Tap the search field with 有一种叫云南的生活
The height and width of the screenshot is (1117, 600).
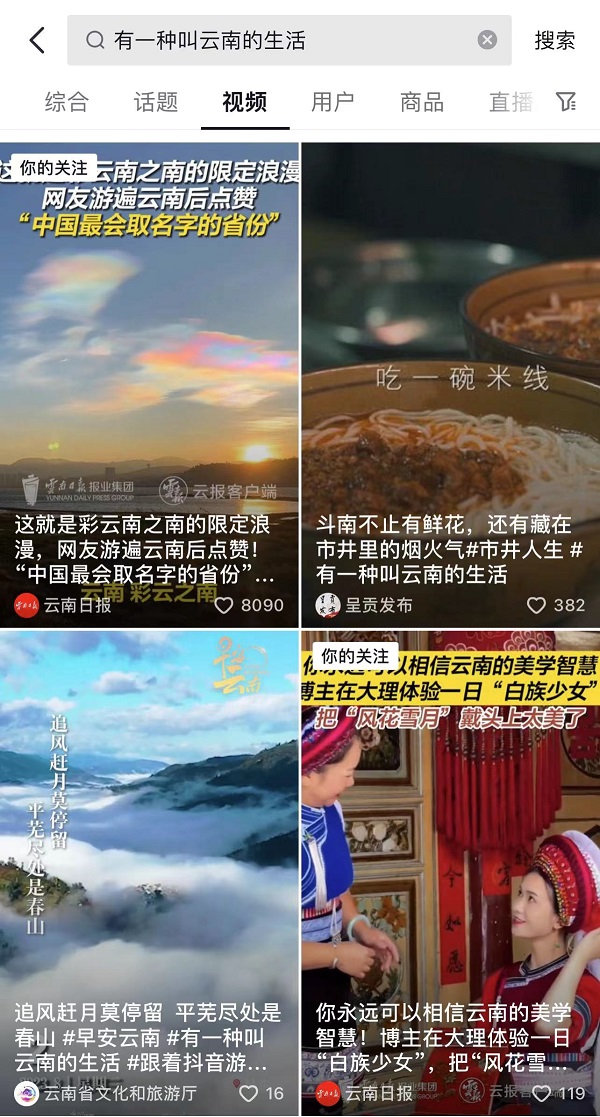pos(280,40)
